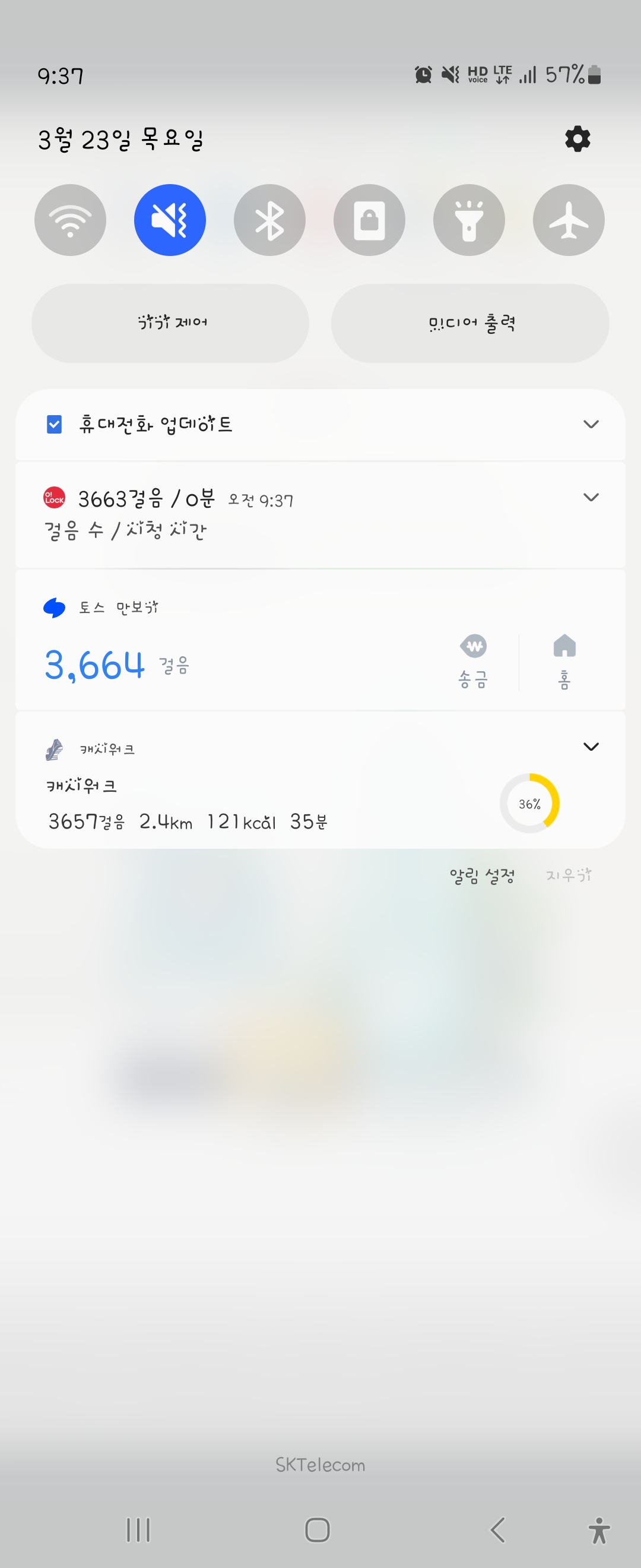Image resolution: width=641 pixels, height=1568 pixels.
Task: Expand the 캐시워크 notification
Action: 591,747
